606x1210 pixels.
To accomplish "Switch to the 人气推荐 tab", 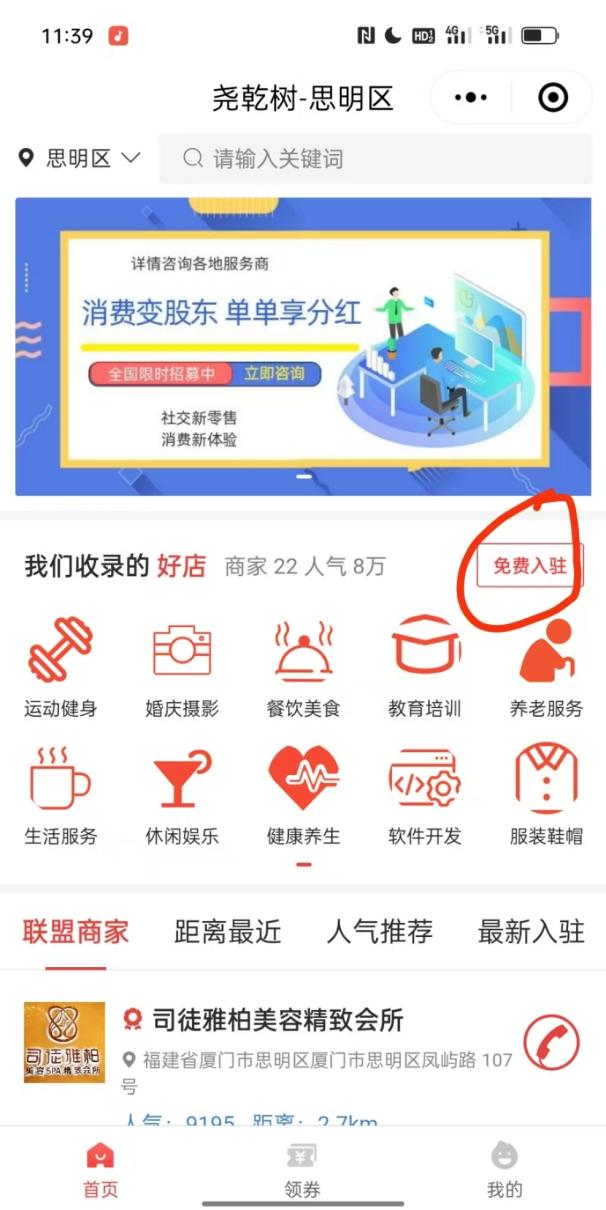I will tap(379, 932).
